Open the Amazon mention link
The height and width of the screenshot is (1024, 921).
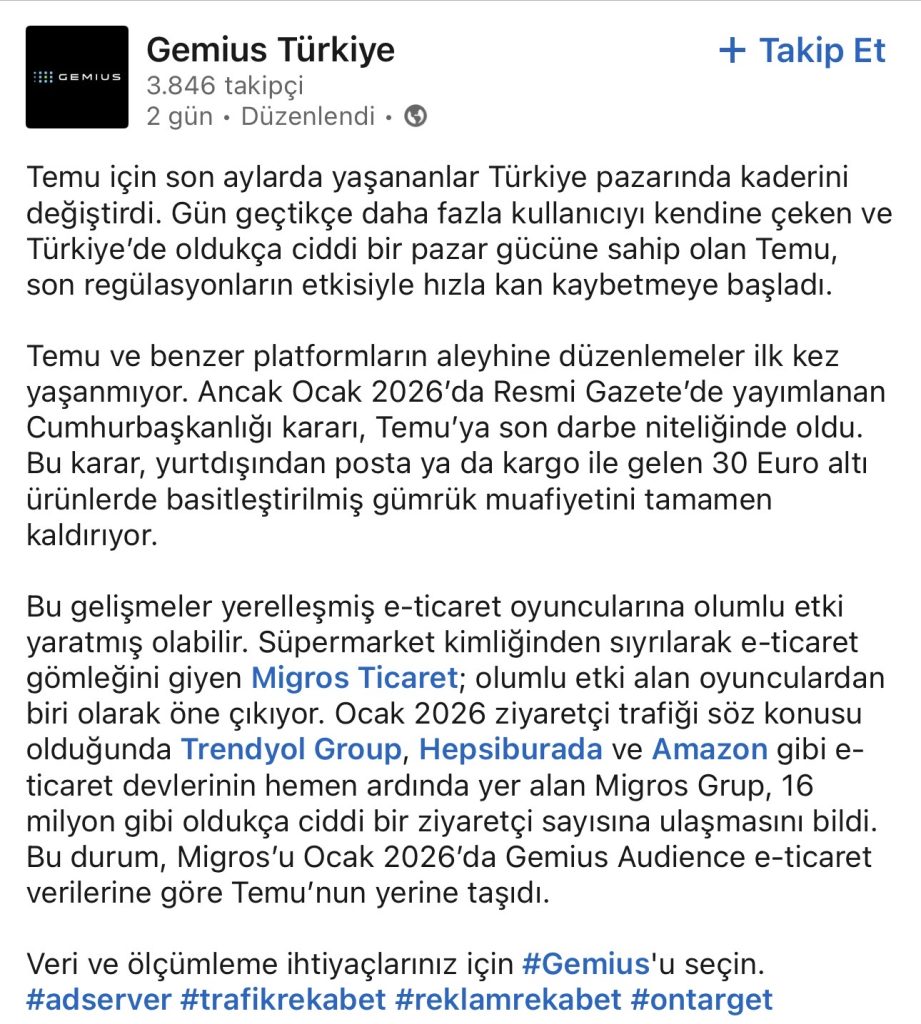[709, 748]
